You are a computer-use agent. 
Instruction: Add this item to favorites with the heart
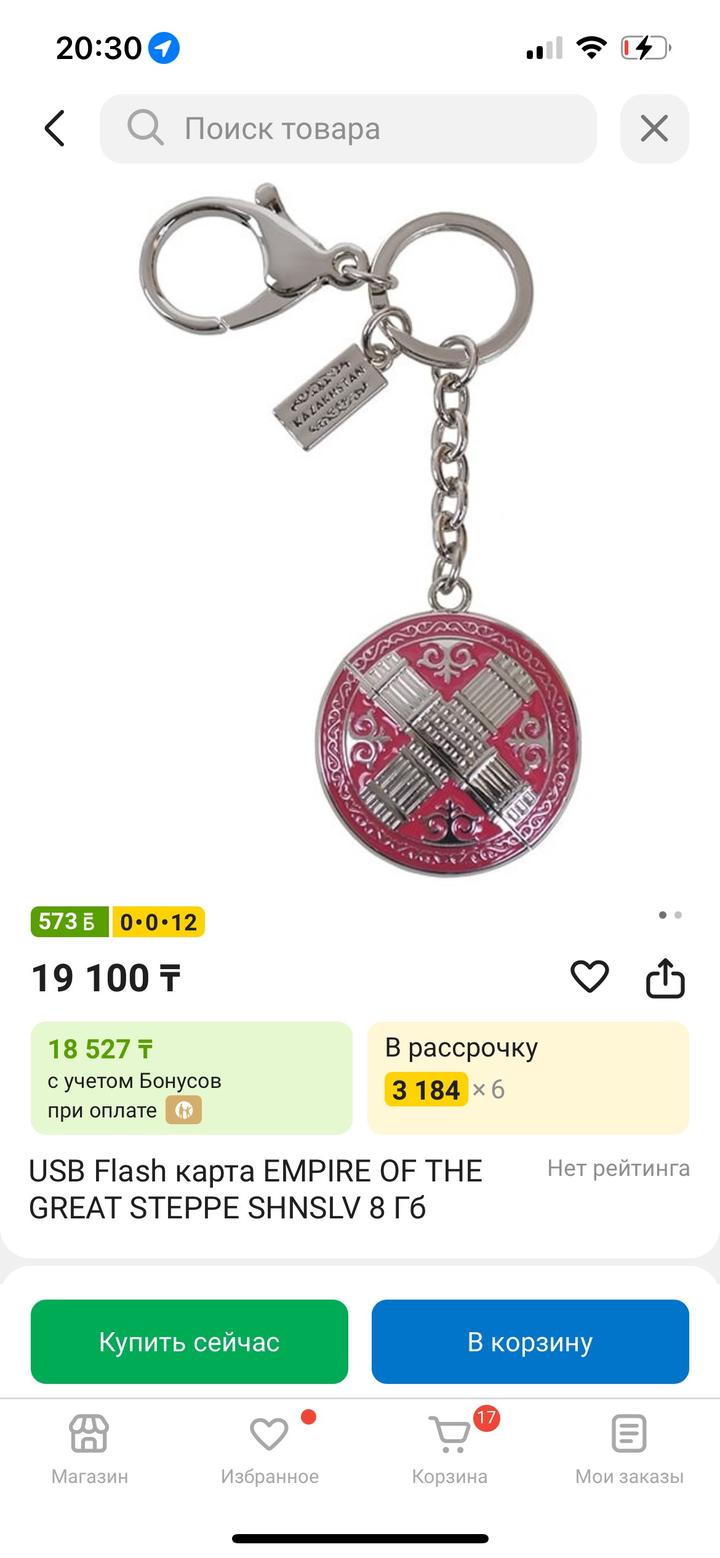tap(589, 977)
